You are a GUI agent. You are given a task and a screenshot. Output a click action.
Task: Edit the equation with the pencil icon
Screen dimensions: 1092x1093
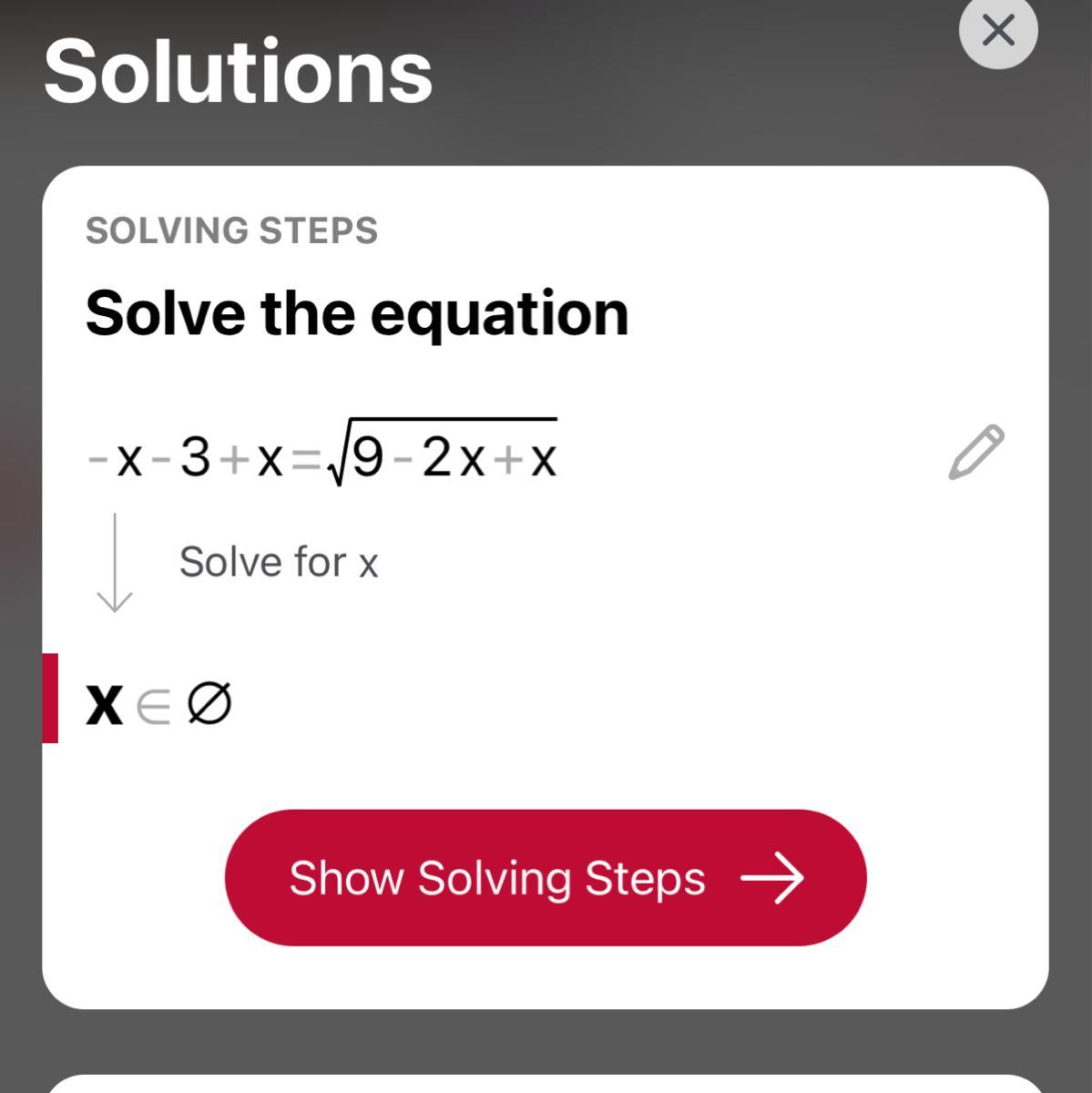pyautogui.click(x=975, y=452)
